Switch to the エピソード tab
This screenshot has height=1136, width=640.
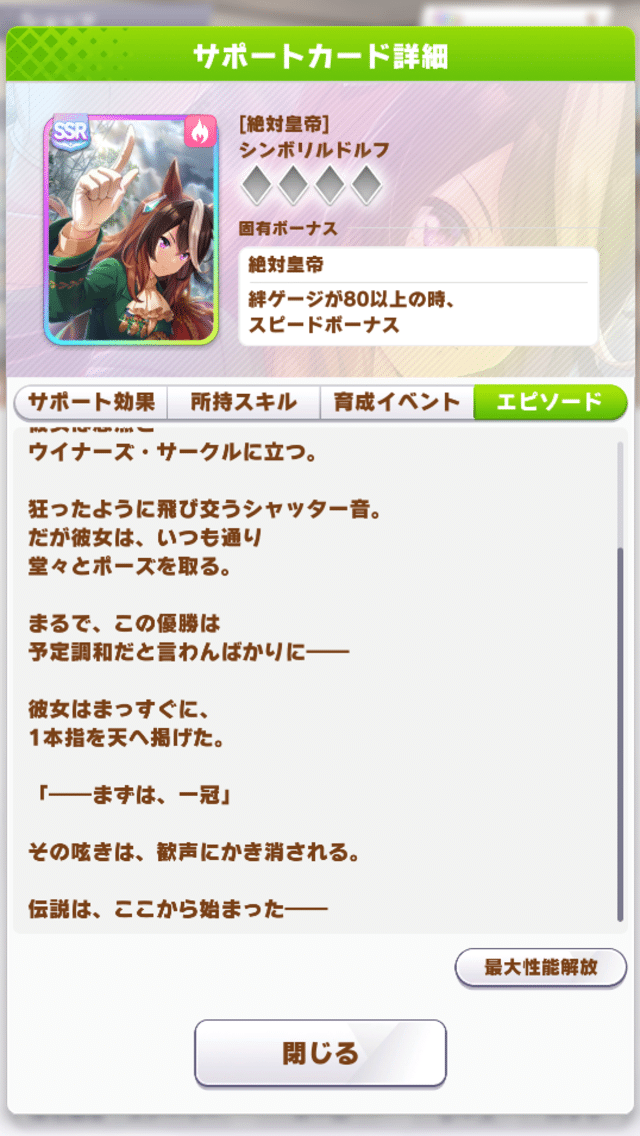tap(550, 402)
